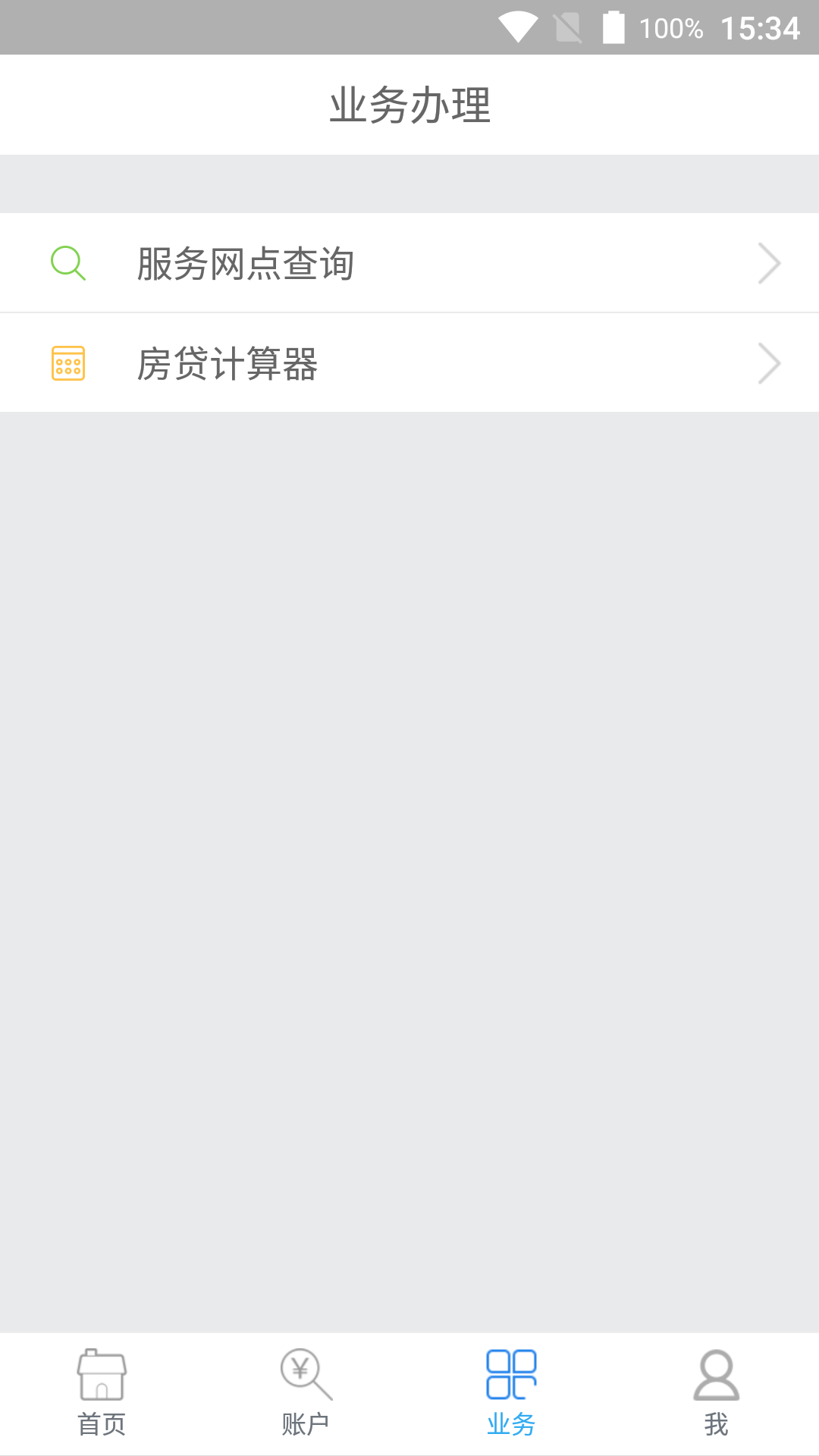Open the 我 profile tab
This screenshot has height=1456, width=819.
(716, 1394)
